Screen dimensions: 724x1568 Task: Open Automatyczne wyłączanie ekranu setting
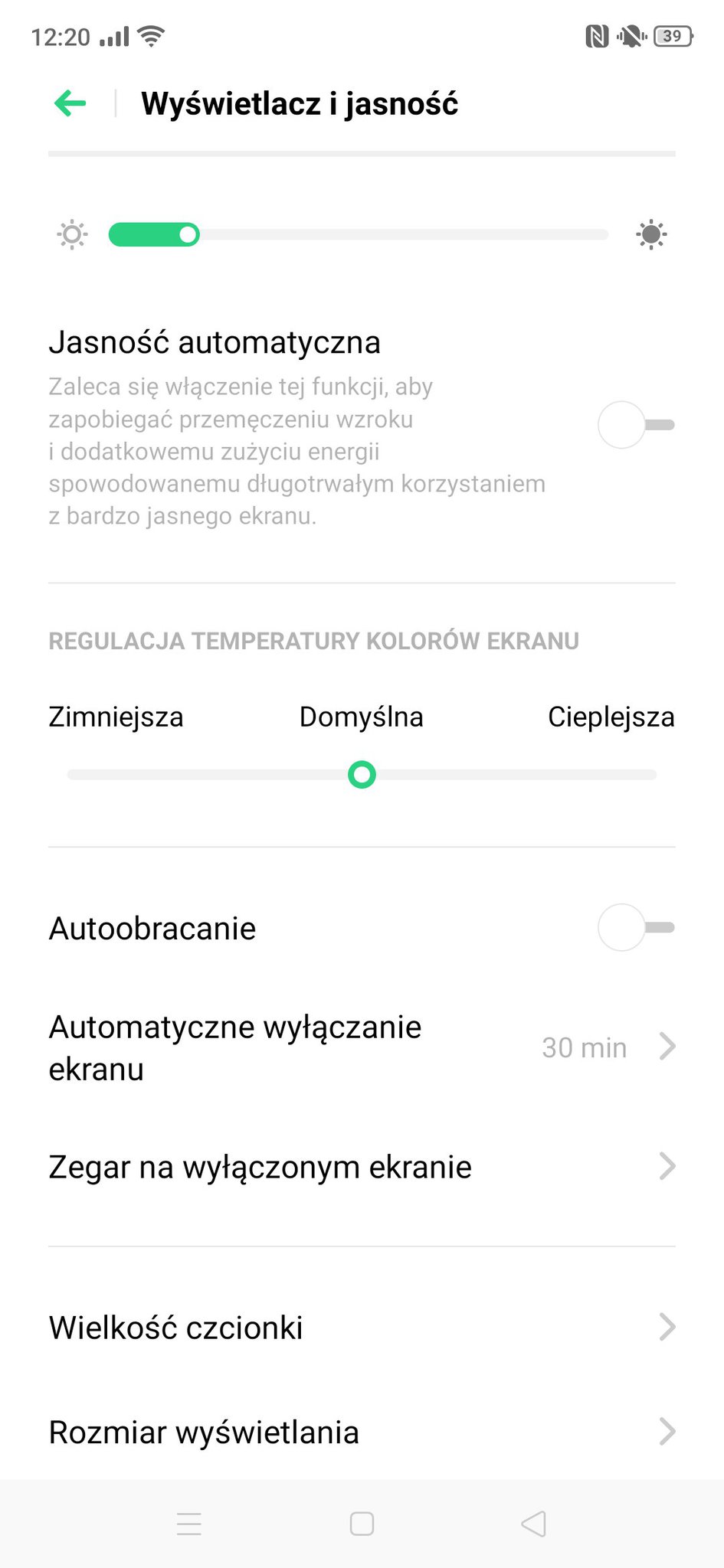[362, 1047]
